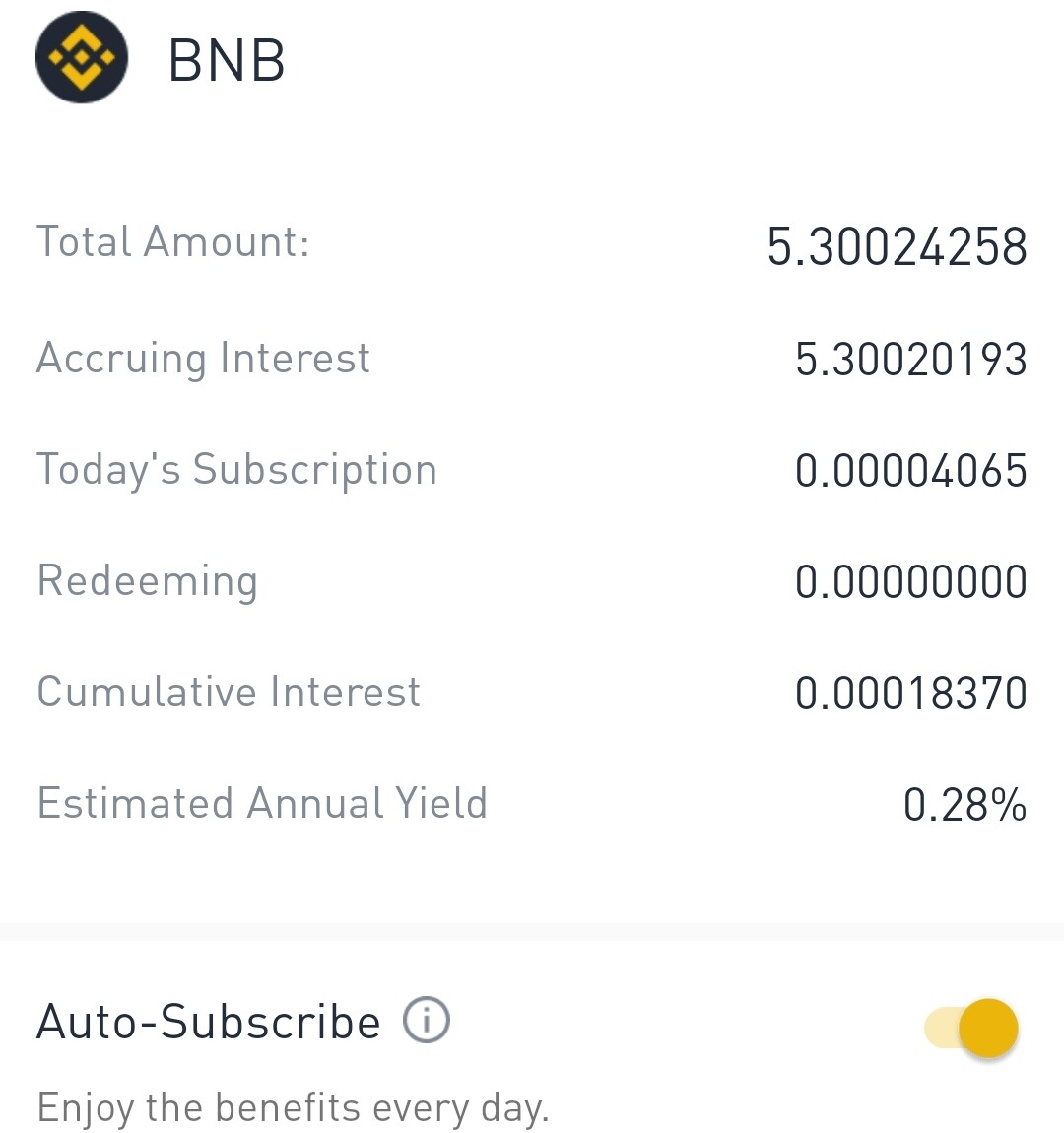Click the Redeeming amount field
This screenshot has width=1064, height=1133.
pyautogui.click(x=910, y=580)
